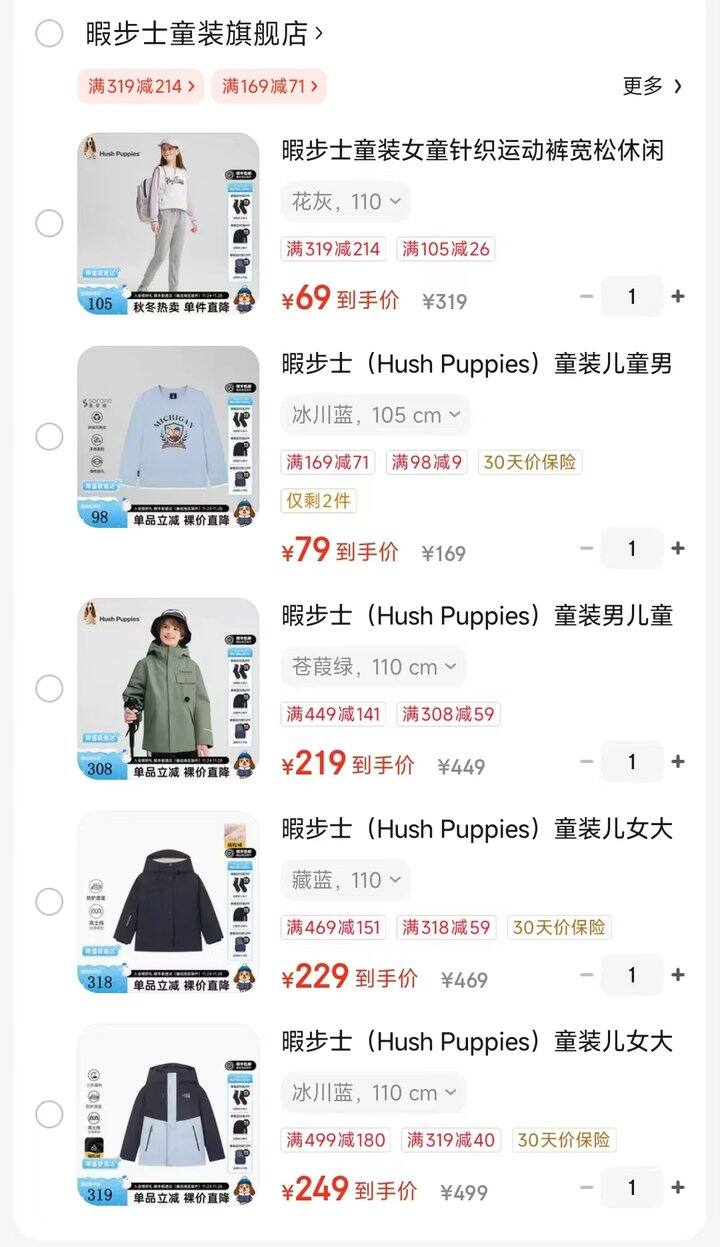Select the ¥79 冰川蓝 sweatshirt item
The width and height of the screenshot is (720, 1247).
pos(49,436)
